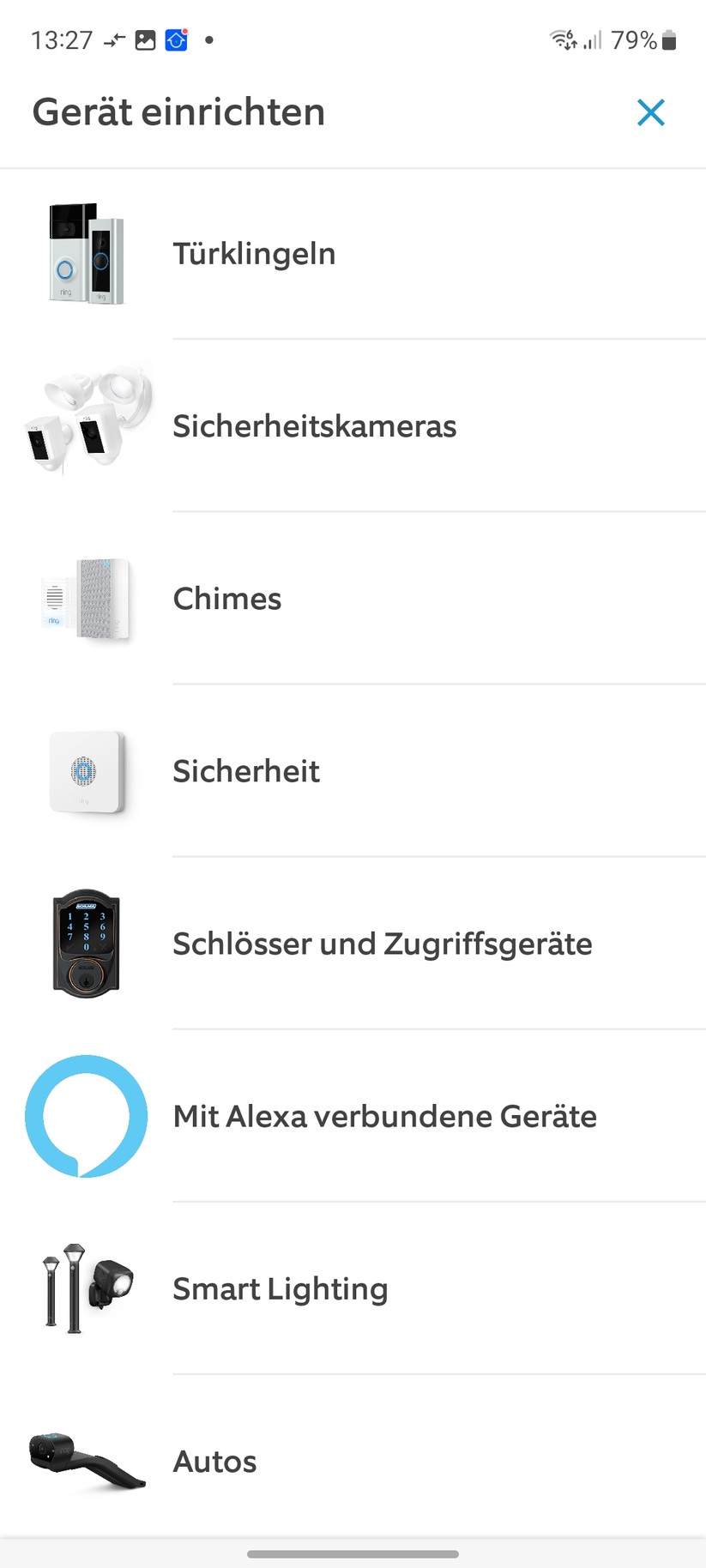Open the Türklingeln setup category
Screen dimensions: 706x1568
(253, 253)
